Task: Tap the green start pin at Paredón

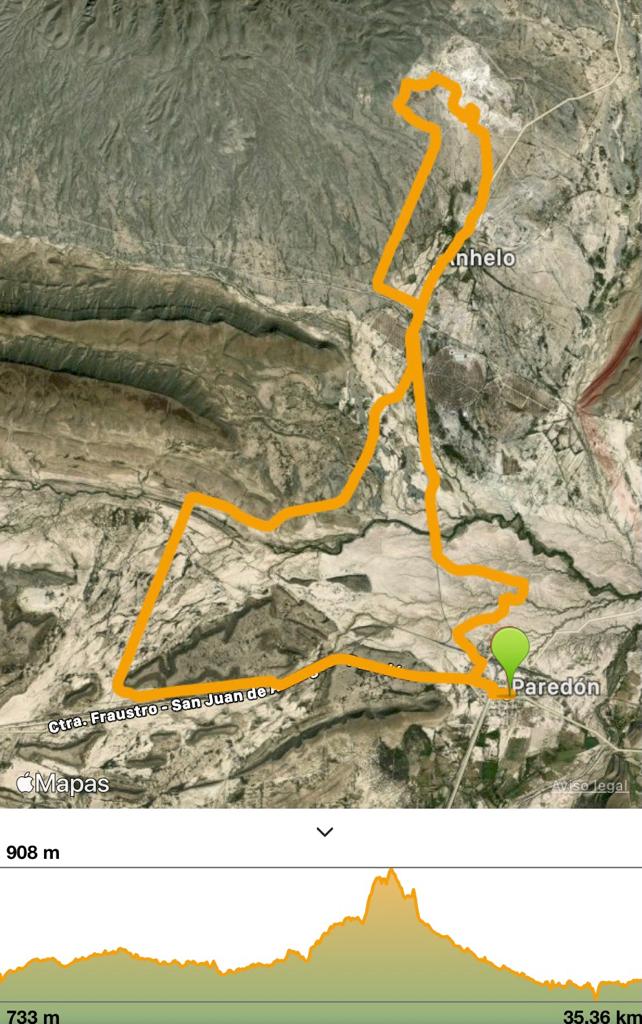Action: (x=510, y=652)
